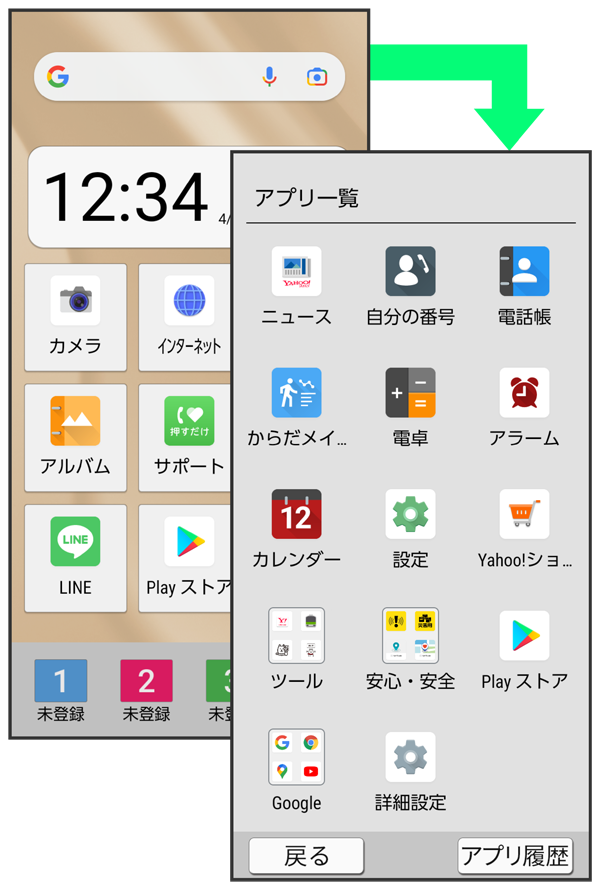This screenshot has width=600, height=889.
Task: Open LINE from the home screen
Action: point(75,554)
